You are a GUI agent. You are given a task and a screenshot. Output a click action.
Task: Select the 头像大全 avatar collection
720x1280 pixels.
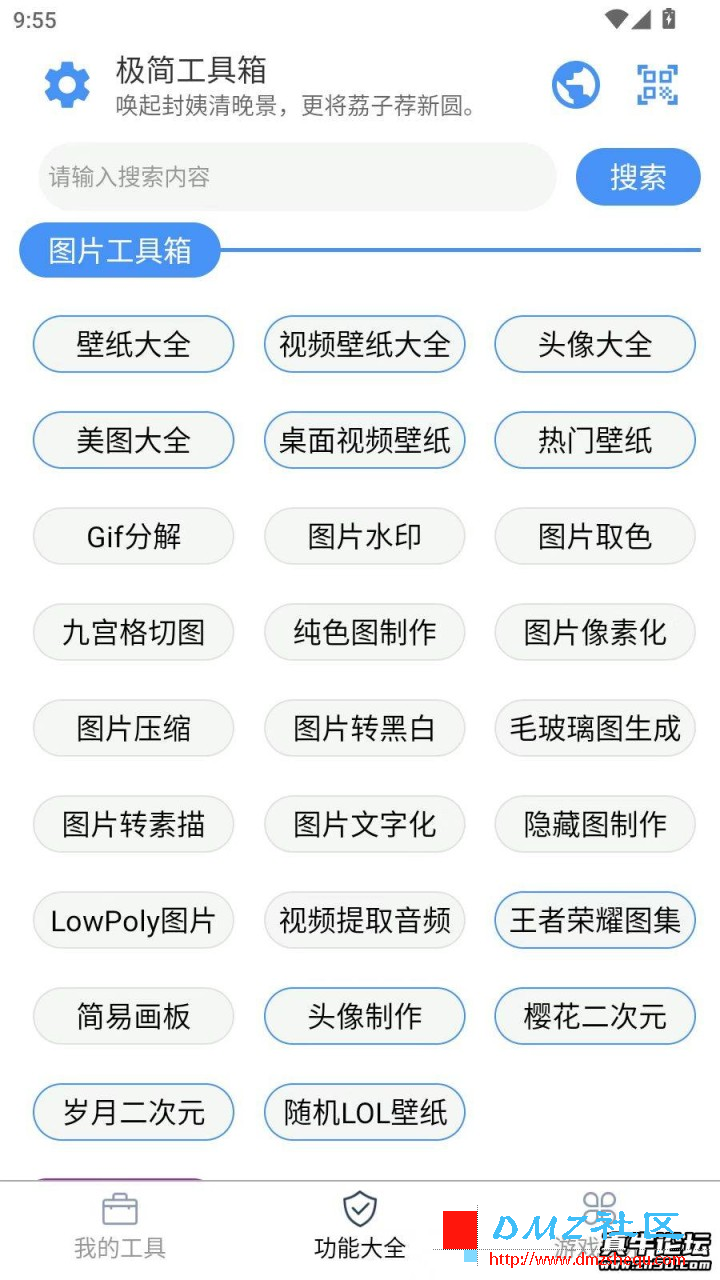point(595,345)
